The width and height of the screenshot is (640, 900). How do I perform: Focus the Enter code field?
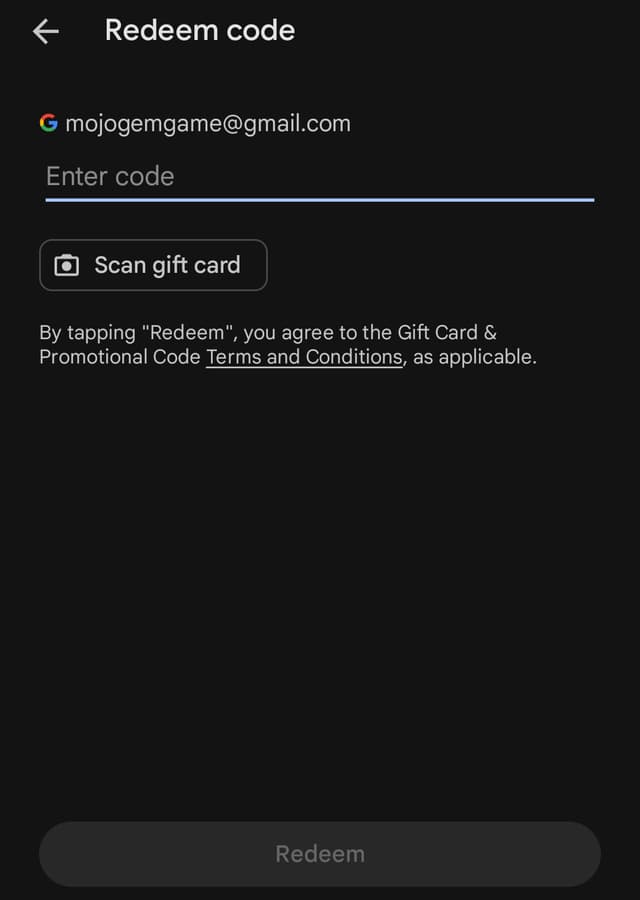coord(319,177)
